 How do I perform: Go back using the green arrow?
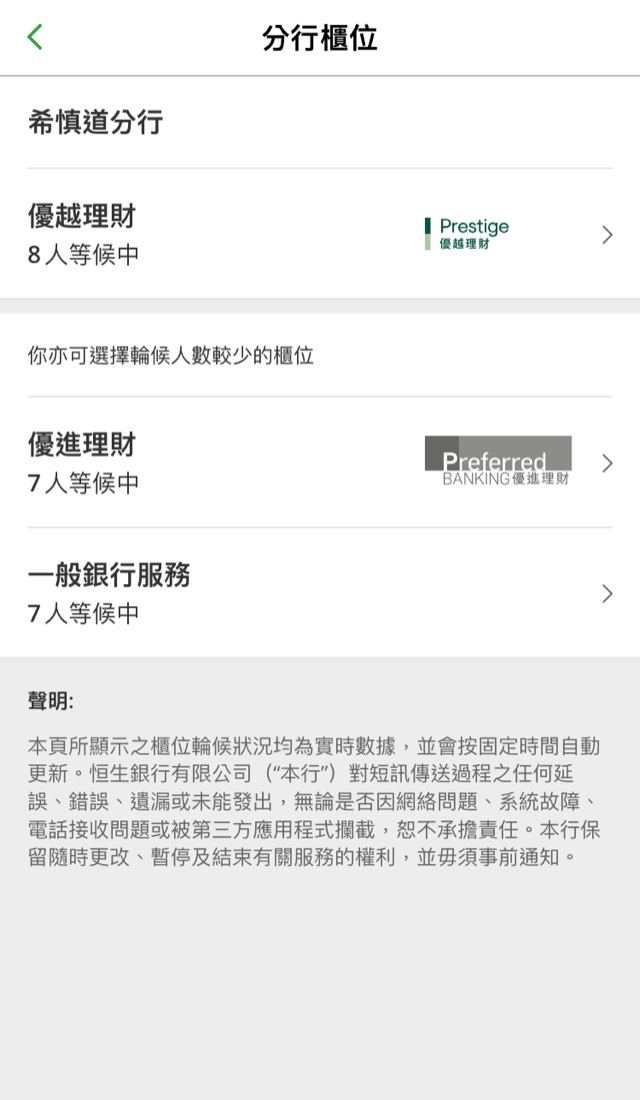click(x=35, y=38)
